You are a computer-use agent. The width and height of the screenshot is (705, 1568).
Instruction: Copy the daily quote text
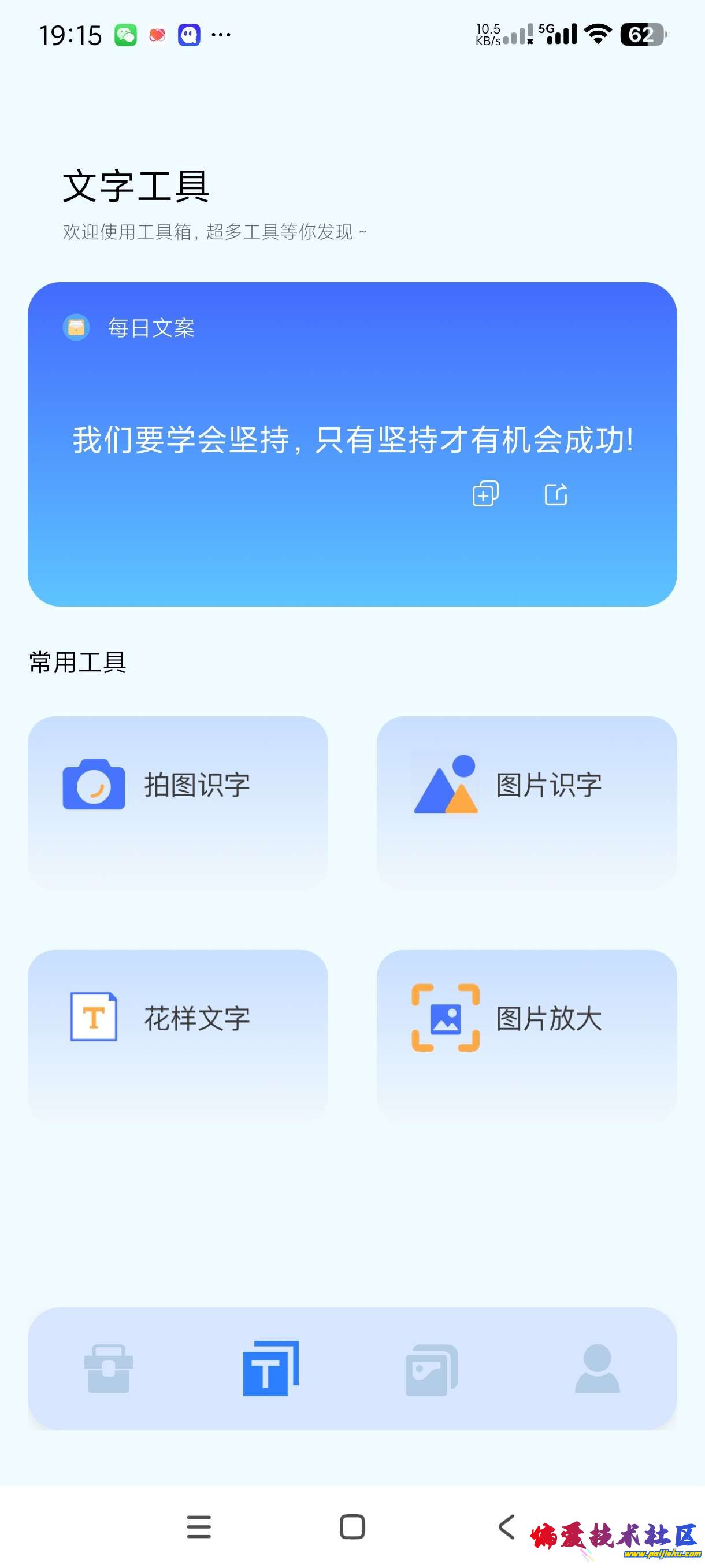coord(485,494)
